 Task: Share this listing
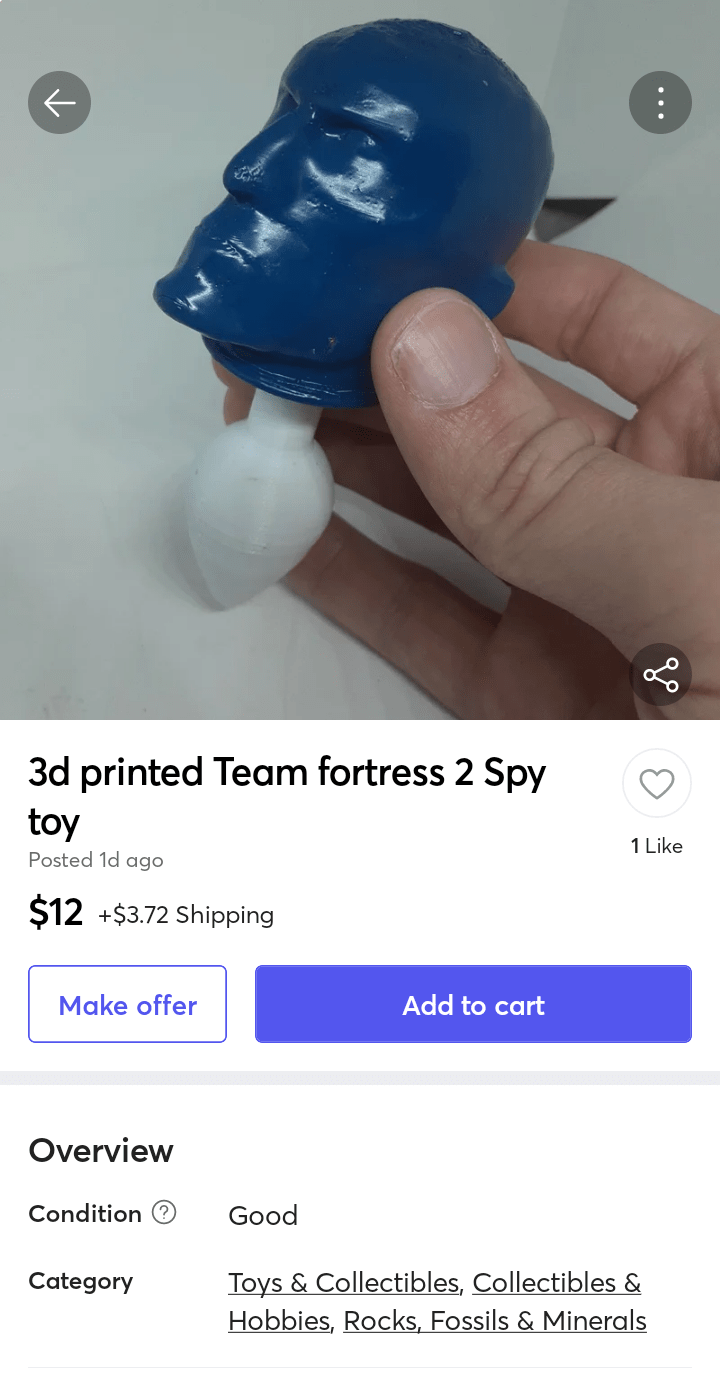tap(660, 675)
